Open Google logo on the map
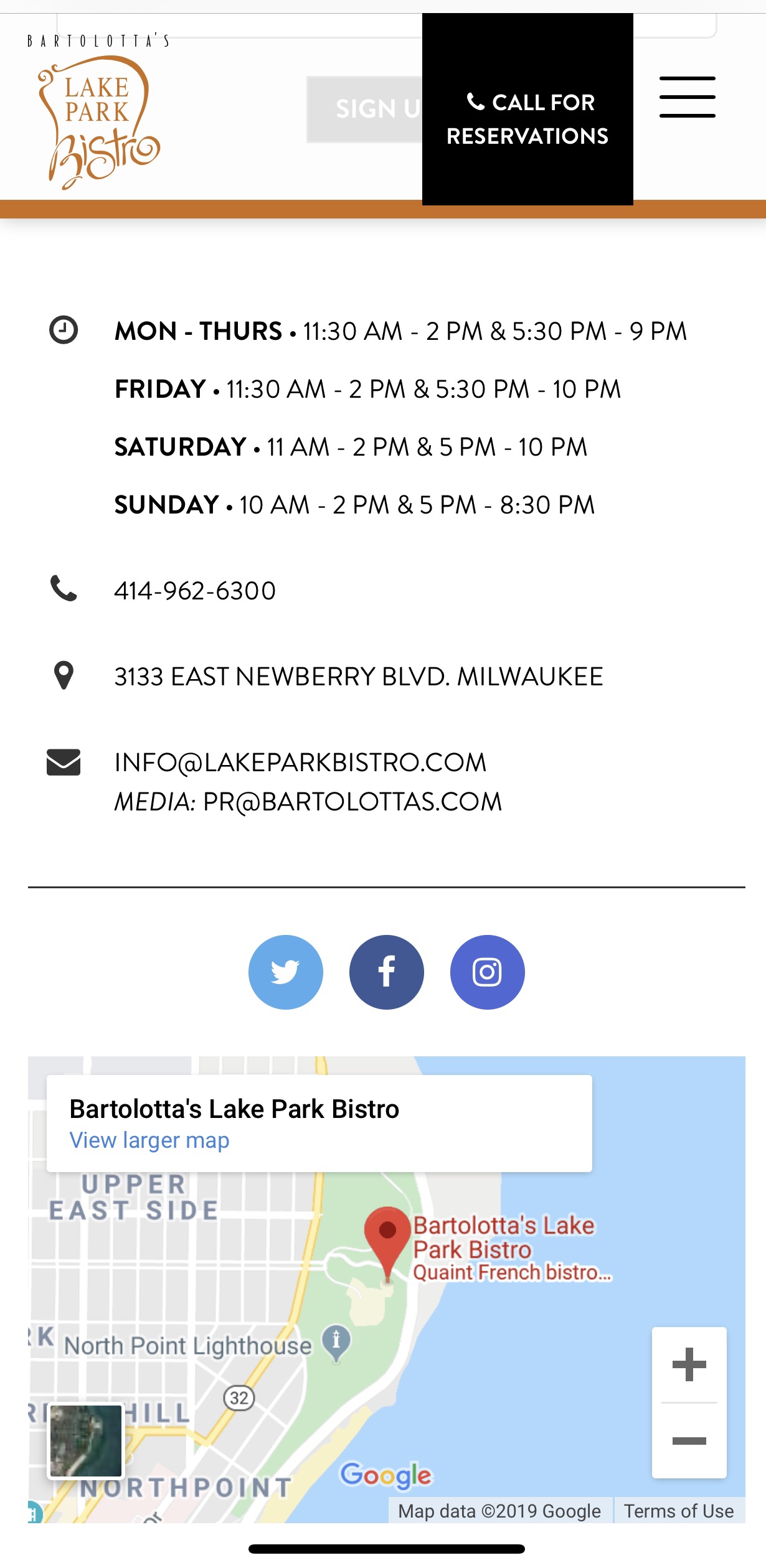This screenshot has width=766, height=1568. point(385,1475)
